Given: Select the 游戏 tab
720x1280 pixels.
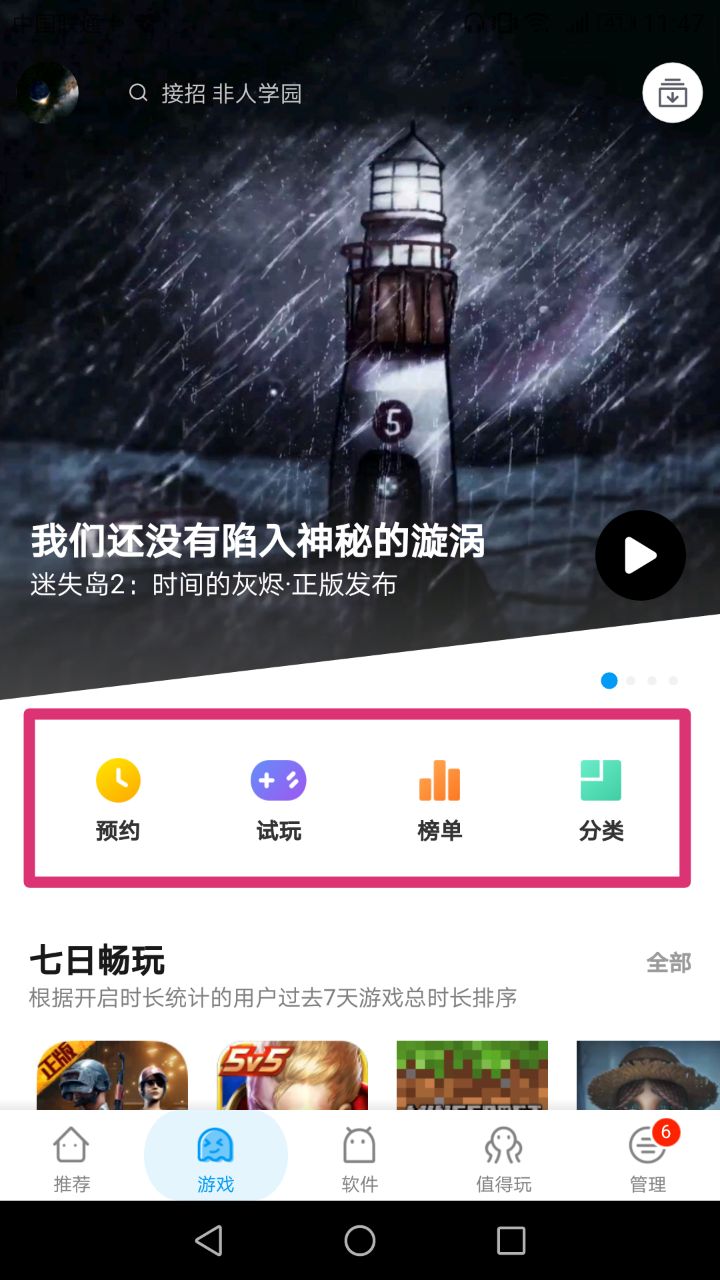Looking at the screenshot, I should pyautogui.click(x=216, y=1158).
